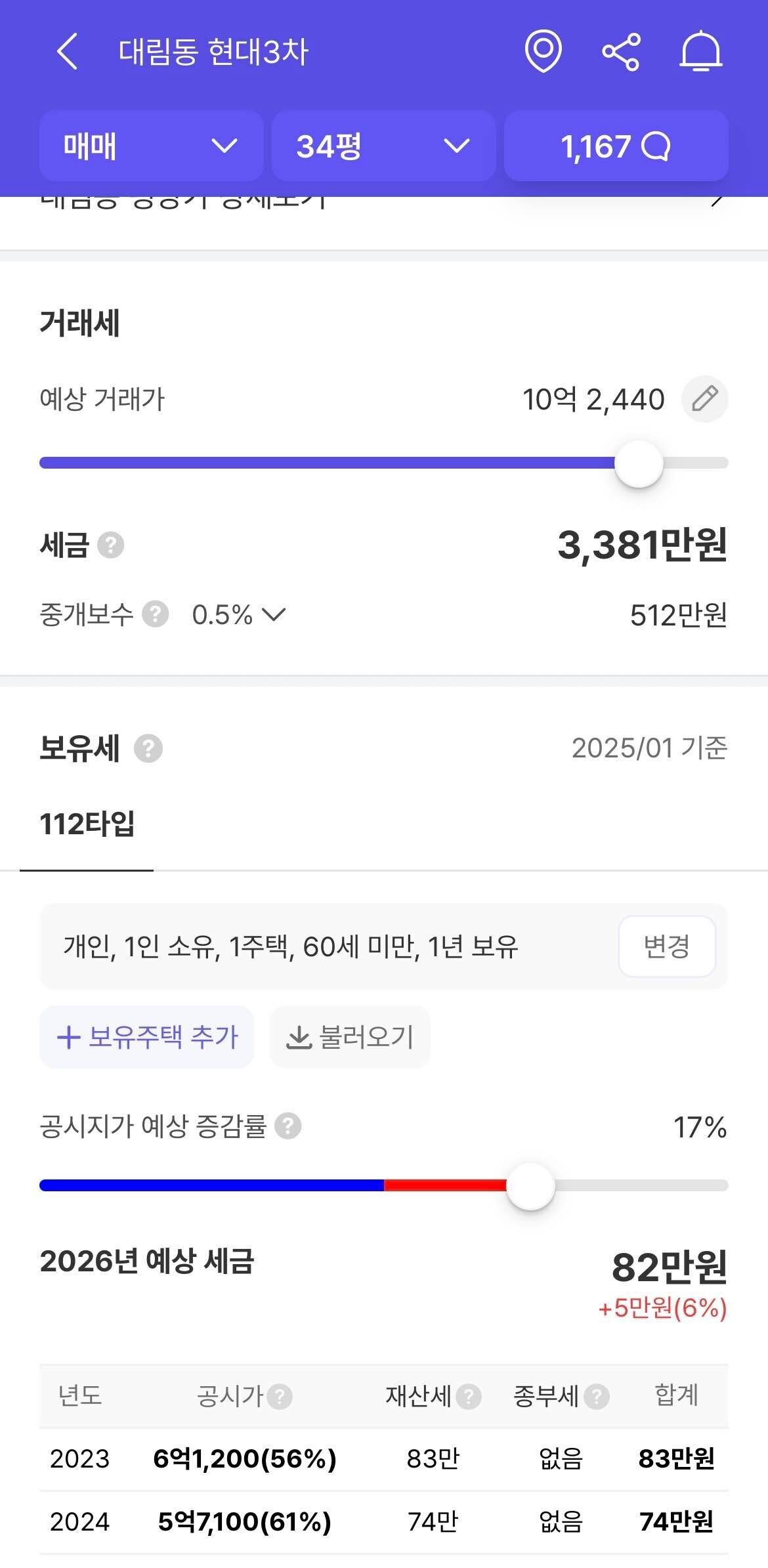The image size is (768, 1568).
Task: Tap the 1,167 comment count bubble
Action: (615, 146)
